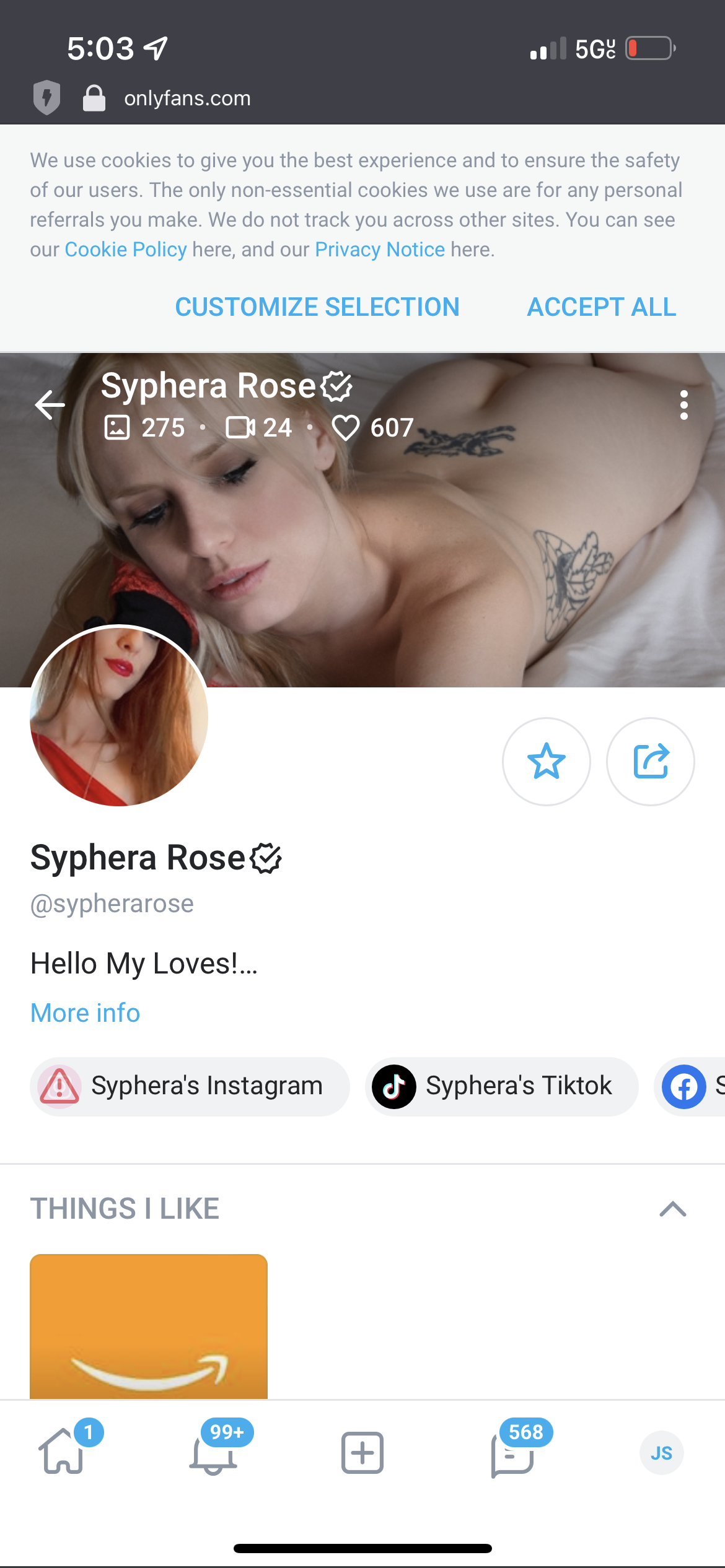Open the Privacy Notice link

(x=380, y=250)
